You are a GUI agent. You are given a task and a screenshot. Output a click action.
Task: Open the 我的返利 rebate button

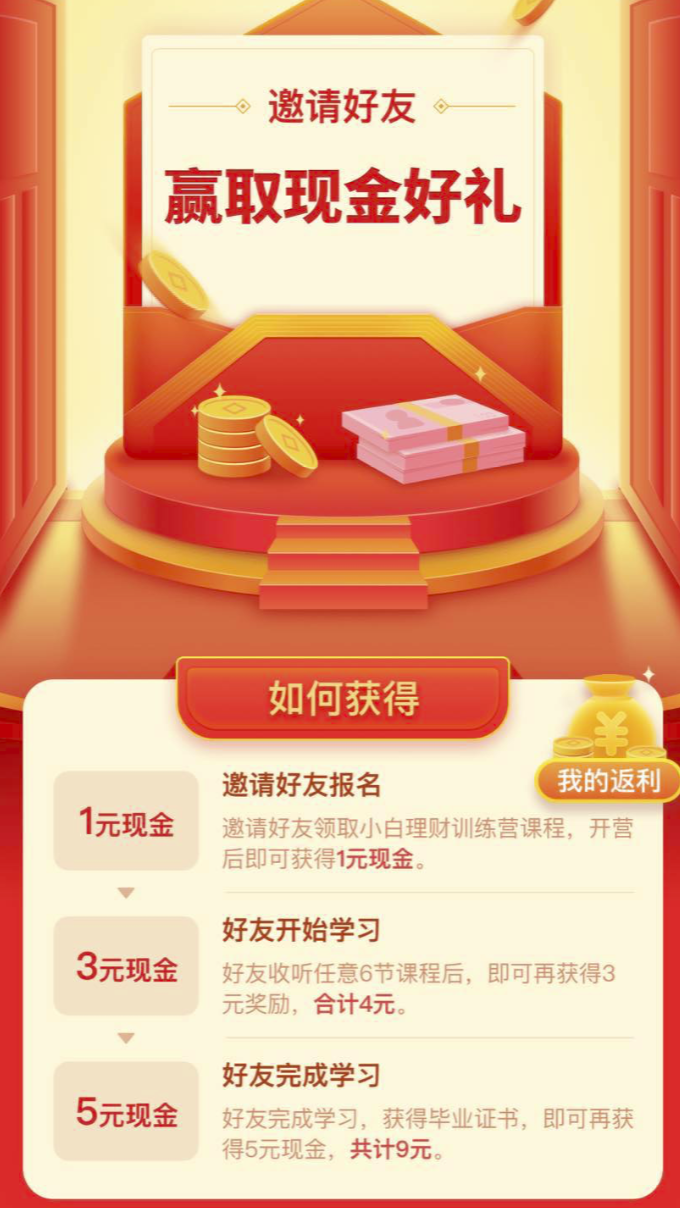point(608,780)
